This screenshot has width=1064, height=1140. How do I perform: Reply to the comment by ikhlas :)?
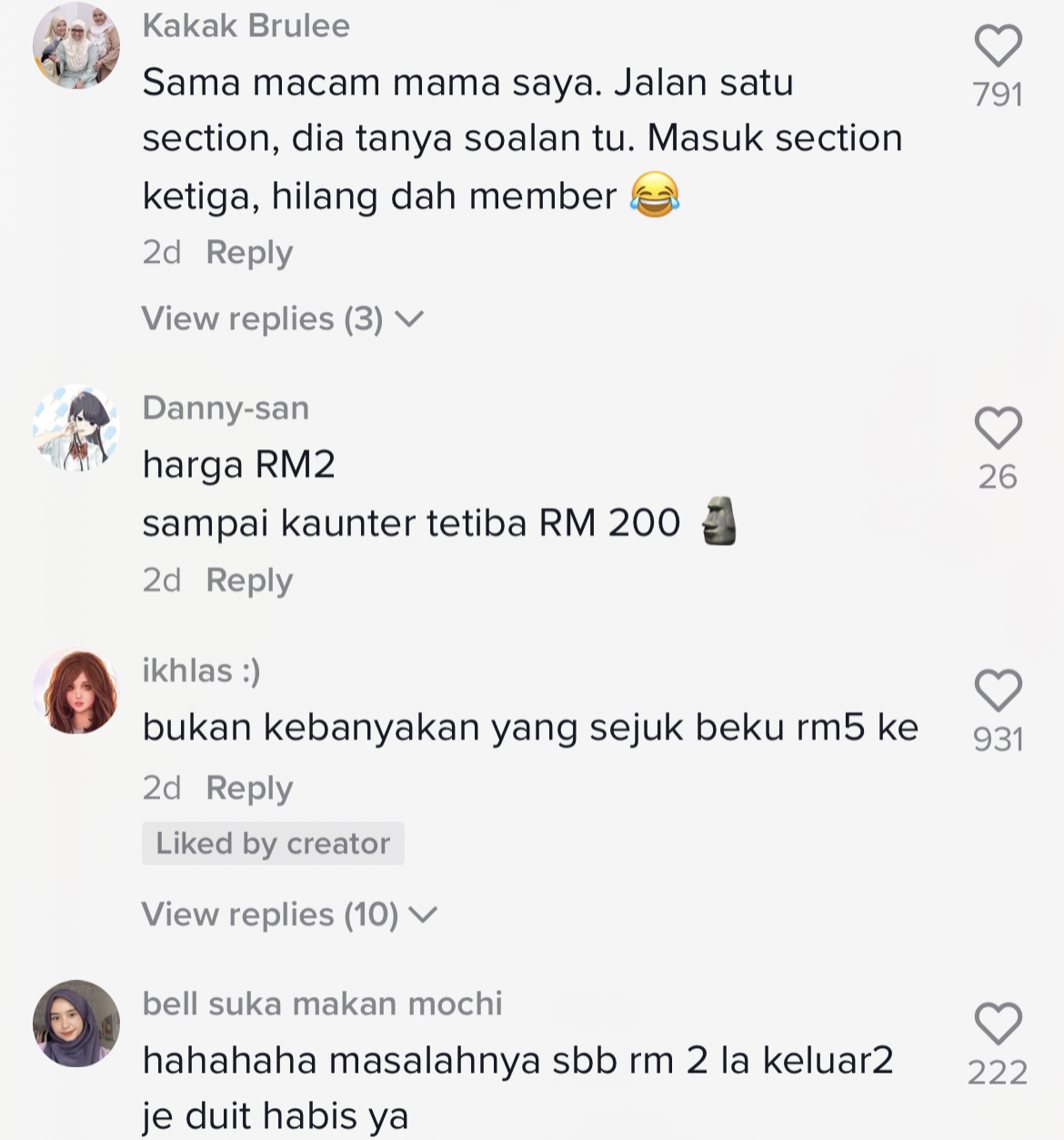tap(249, 788)
